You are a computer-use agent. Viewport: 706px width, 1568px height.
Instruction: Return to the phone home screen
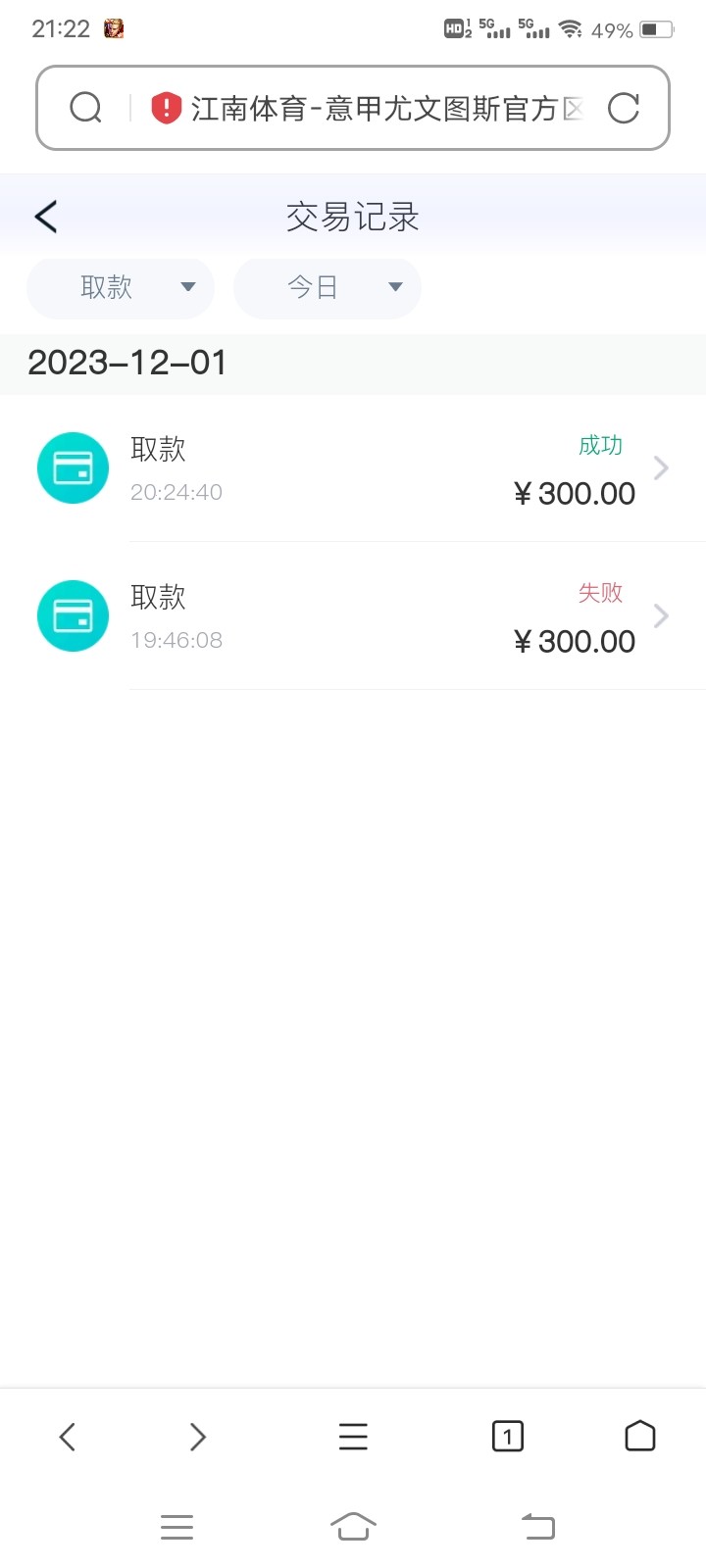[x=353, y=1526]
